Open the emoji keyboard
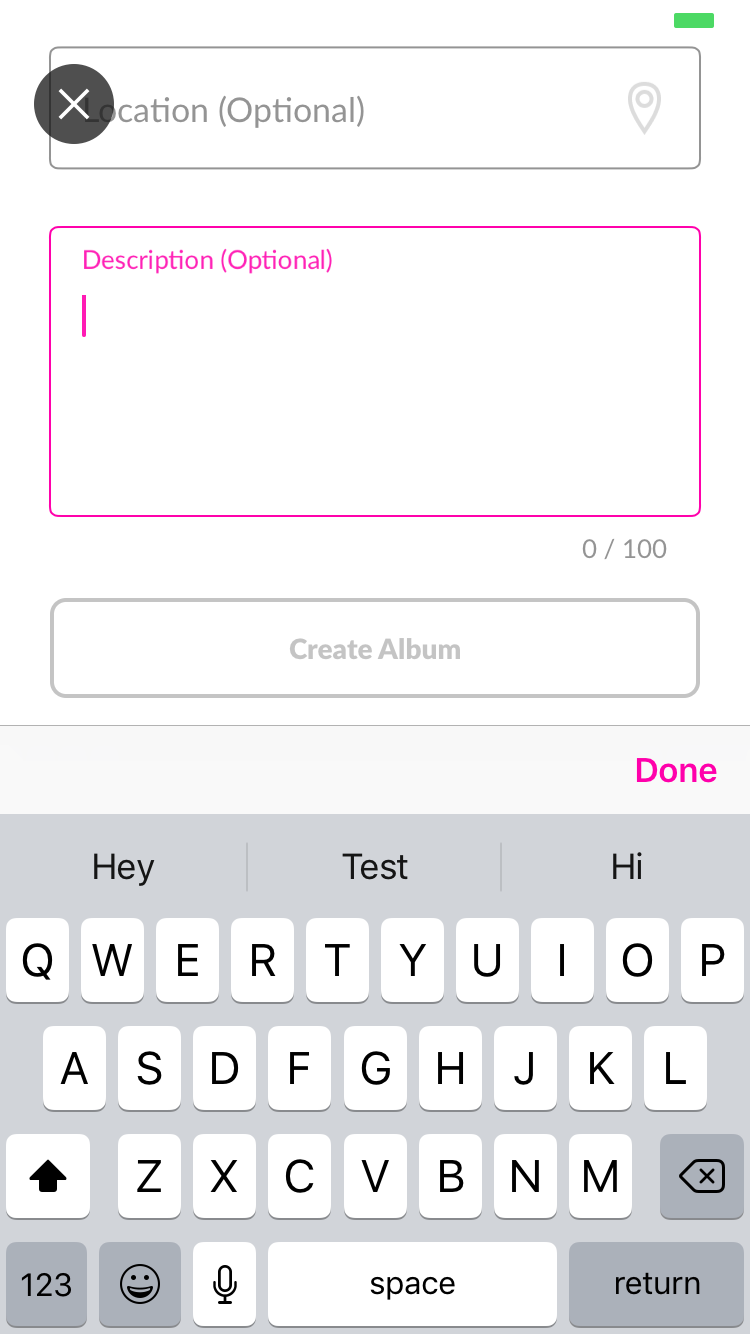Image resolution: width=750 pixels, height=1334 pixels. point(140,1284)
